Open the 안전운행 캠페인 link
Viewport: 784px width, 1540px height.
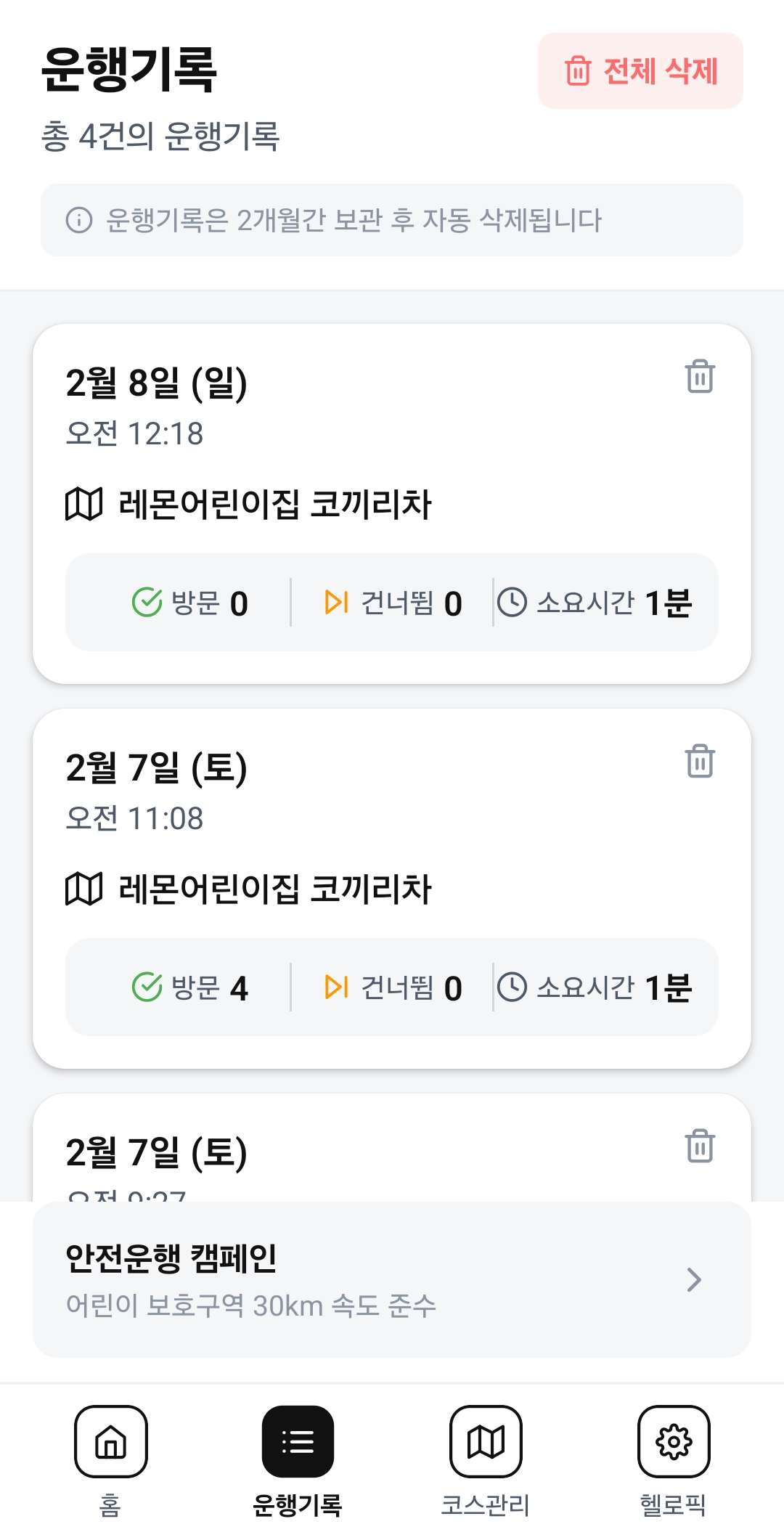tap(392, 1279)
